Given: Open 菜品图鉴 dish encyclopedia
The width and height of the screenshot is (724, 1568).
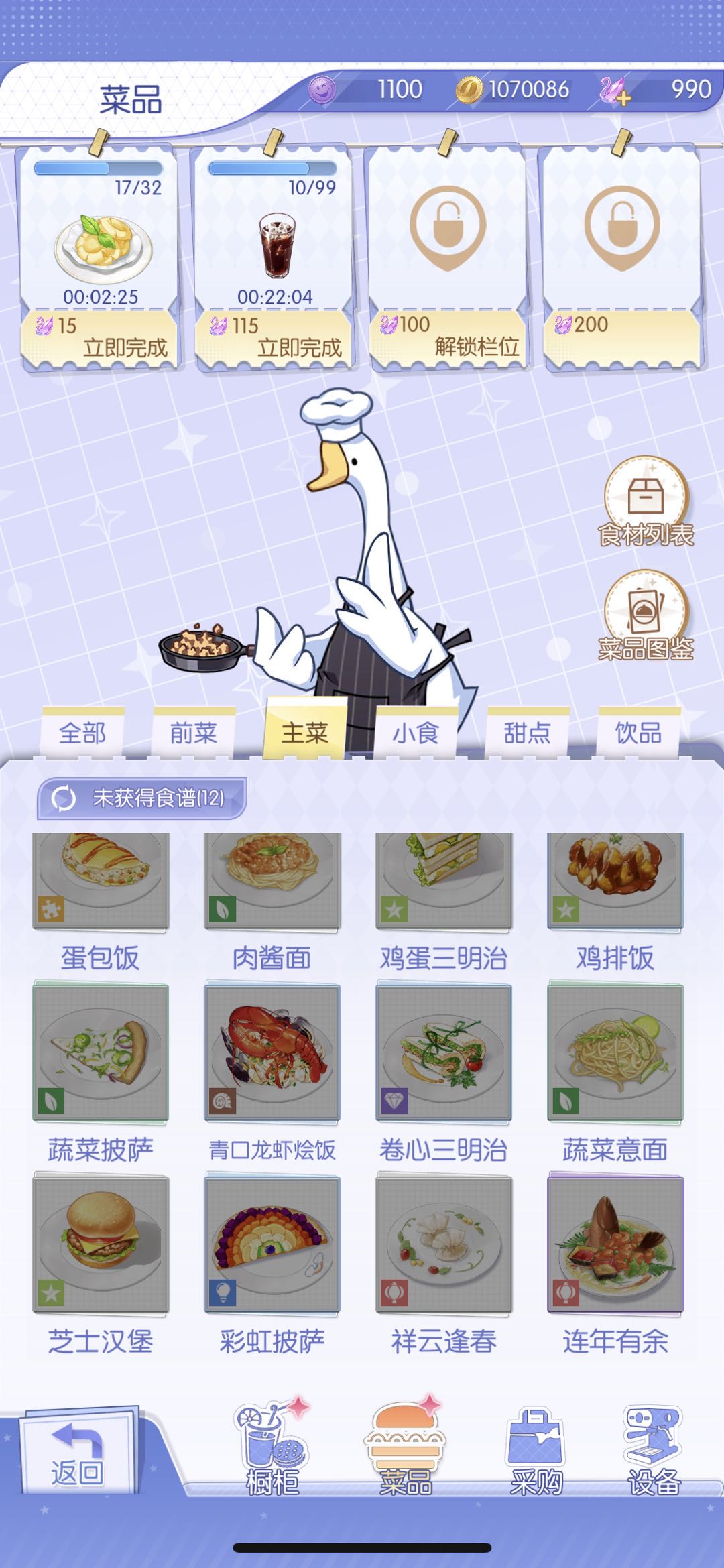Looking at the screenshot, I should [646, 615].
